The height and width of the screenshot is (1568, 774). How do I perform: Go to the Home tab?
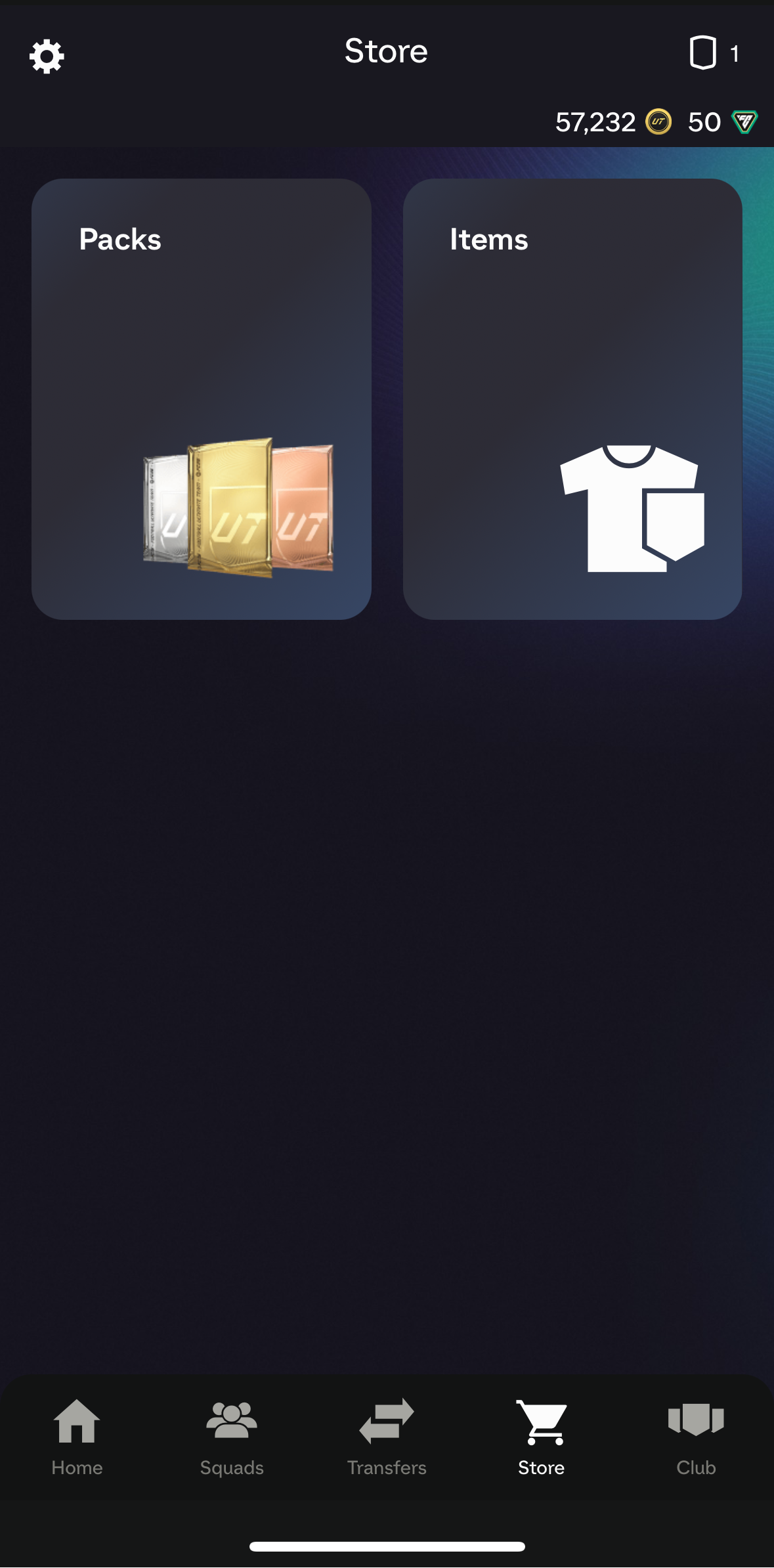pos(77,1437)
